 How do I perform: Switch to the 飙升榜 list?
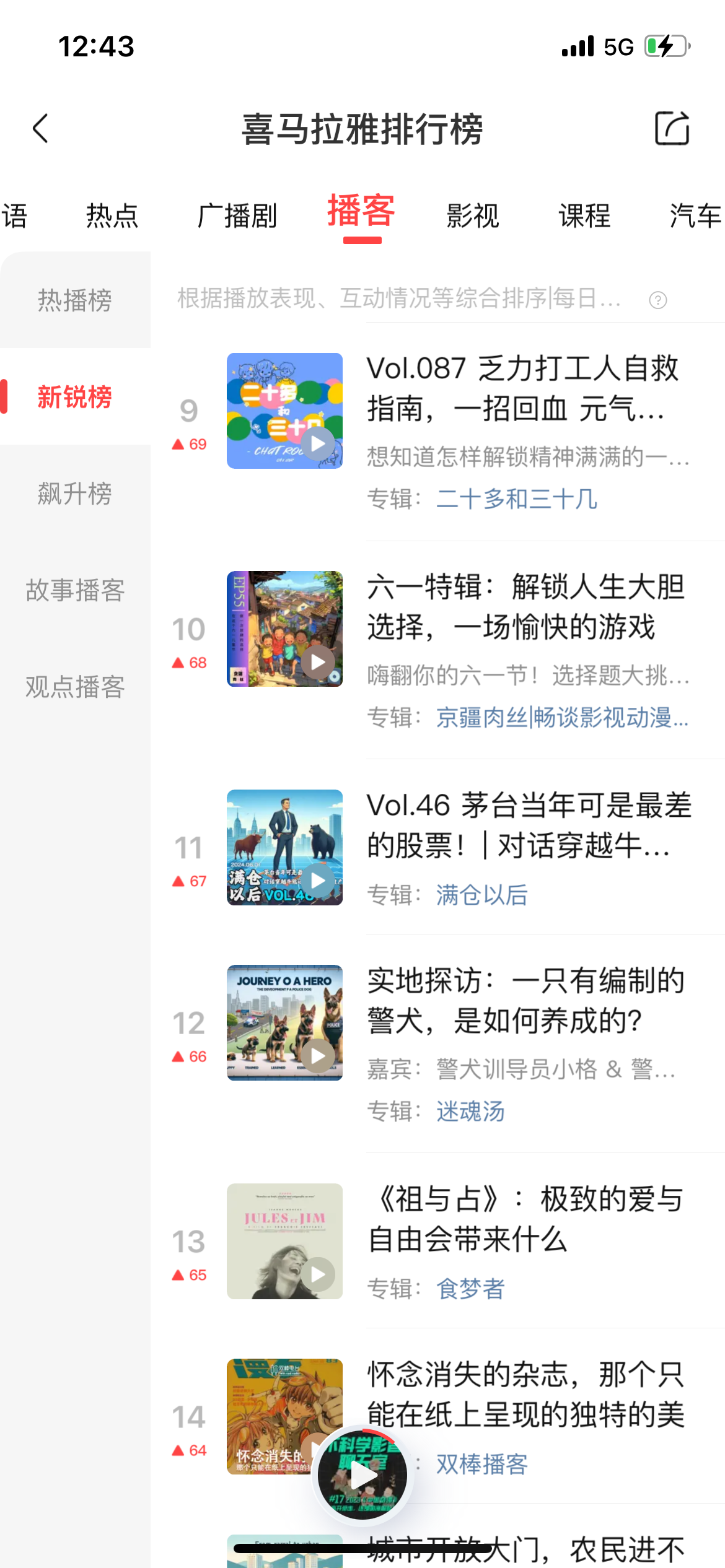tap(75, 494)
